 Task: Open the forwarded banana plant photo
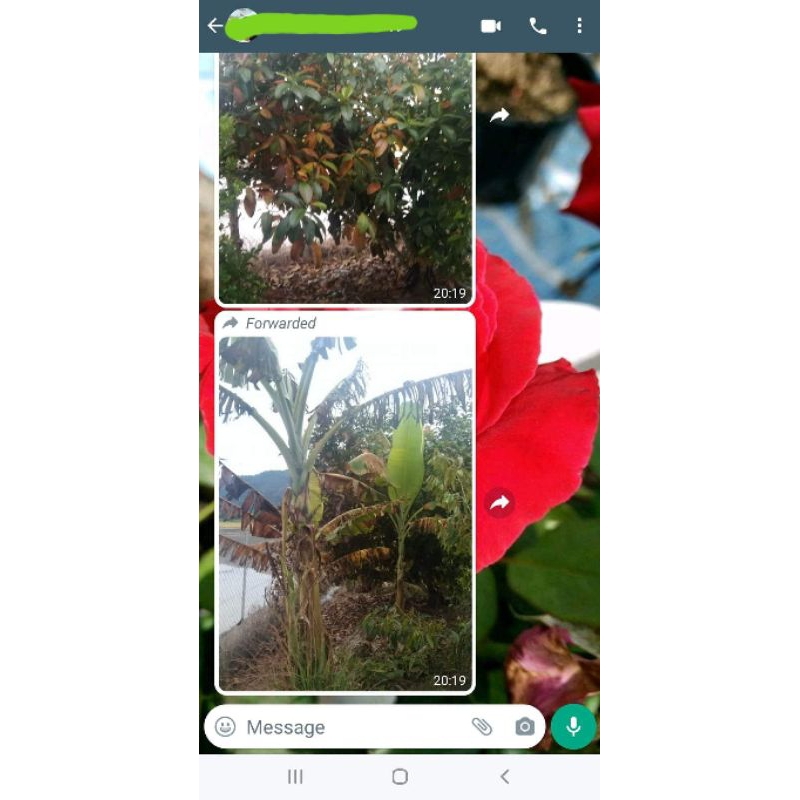(345, 510)
